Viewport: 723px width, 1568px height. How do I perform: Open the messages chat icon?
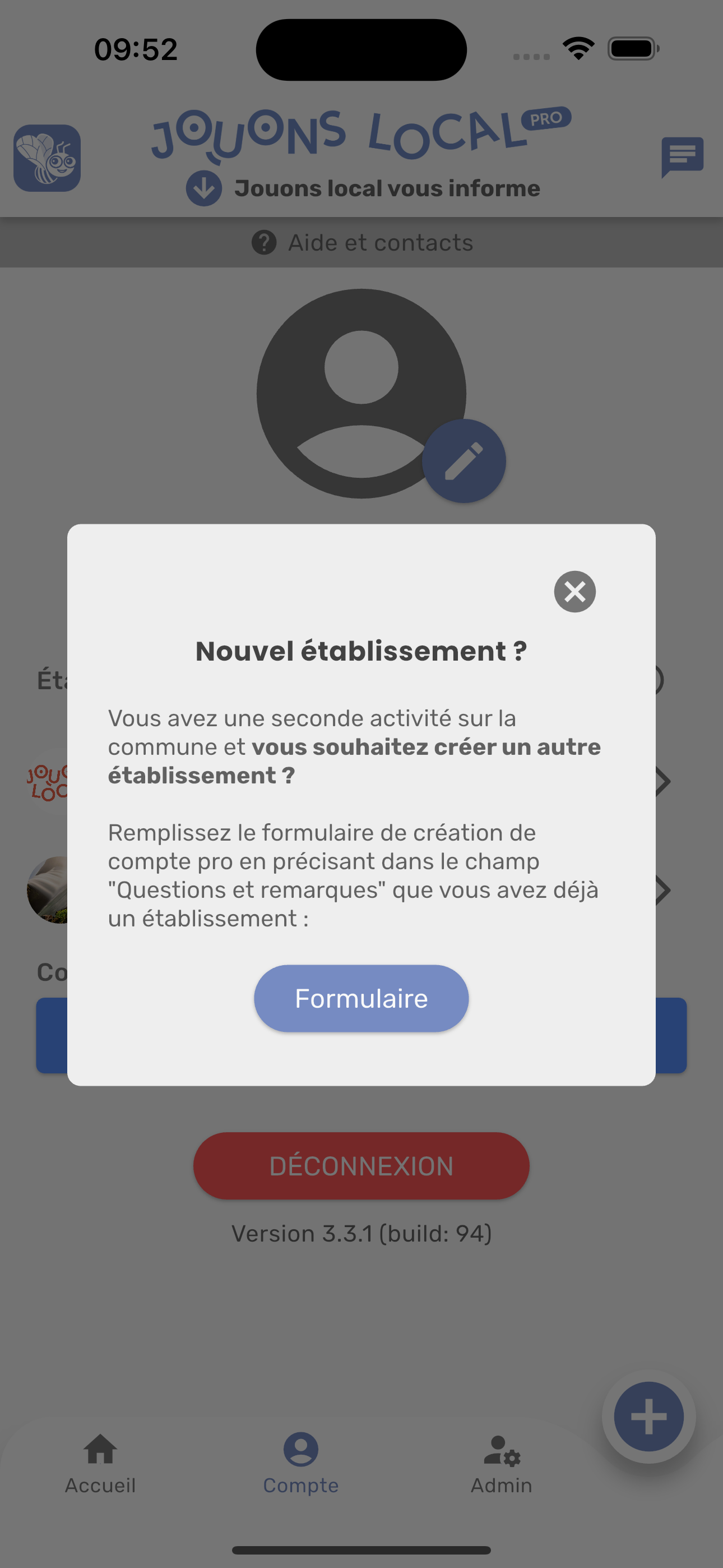click(x=682, y=156)
